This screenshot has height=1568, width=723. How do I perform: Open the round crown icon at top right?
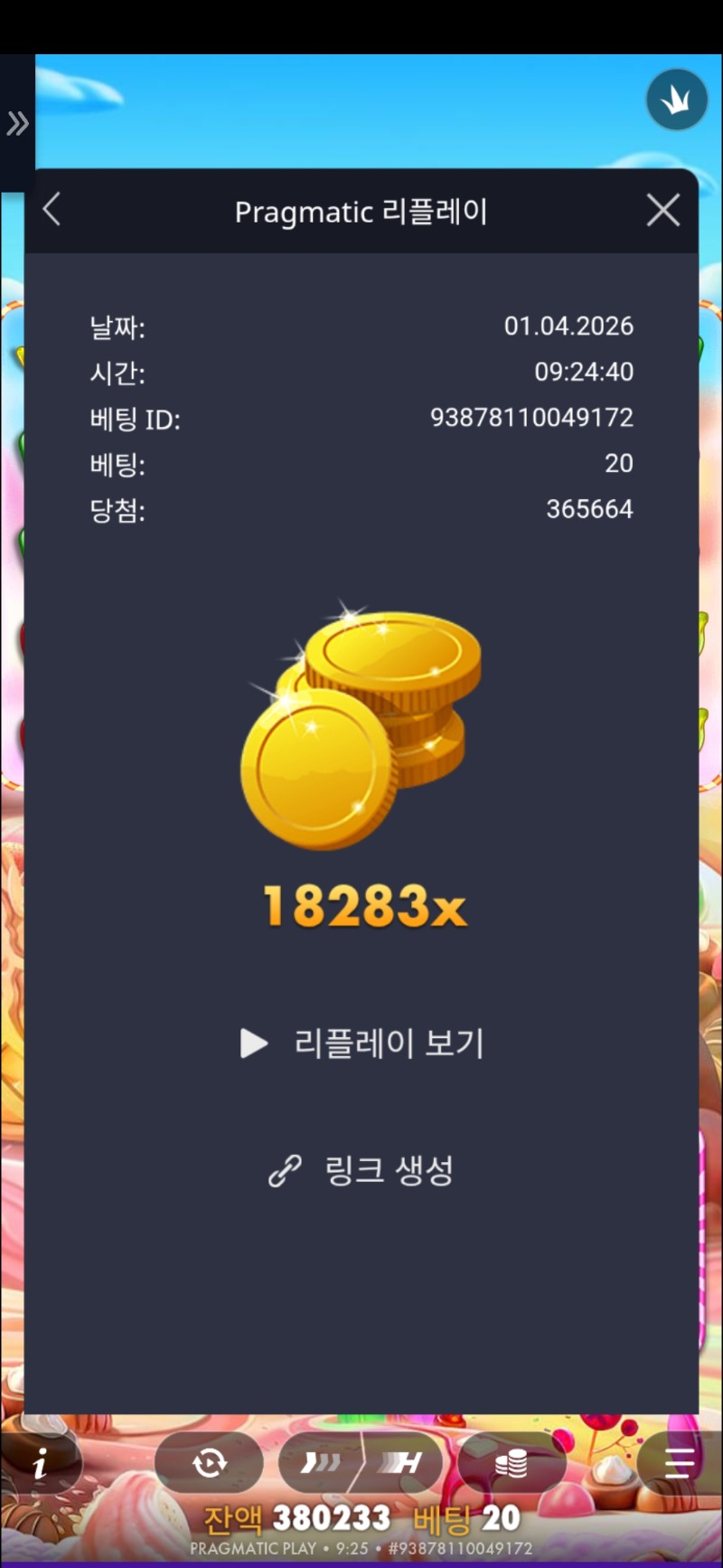[x=677, y=100]
